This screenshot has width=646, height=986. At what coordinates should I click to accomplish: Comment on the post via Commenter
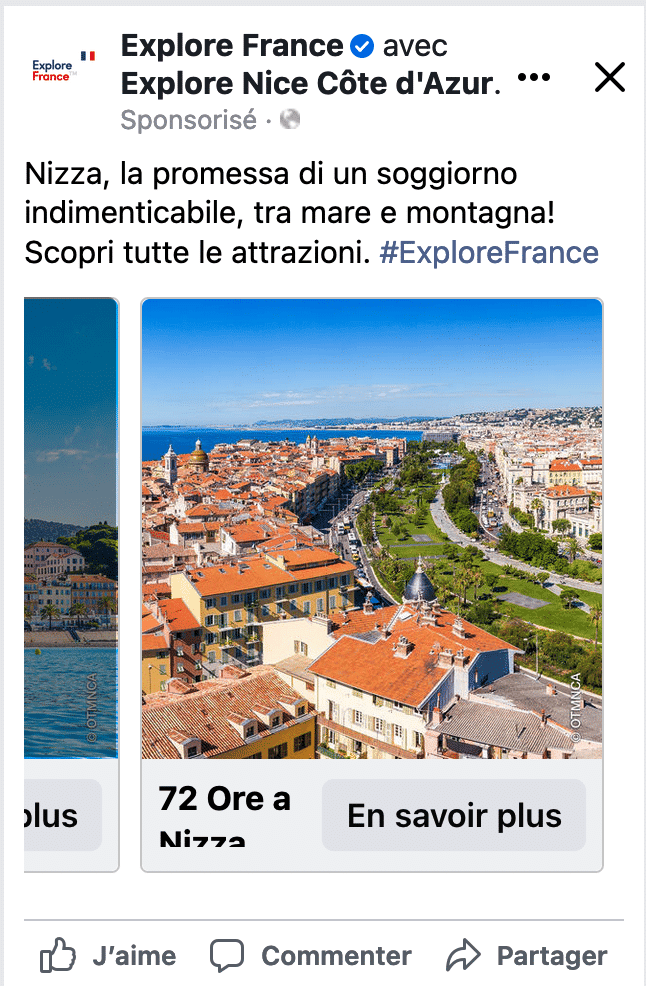311,956
